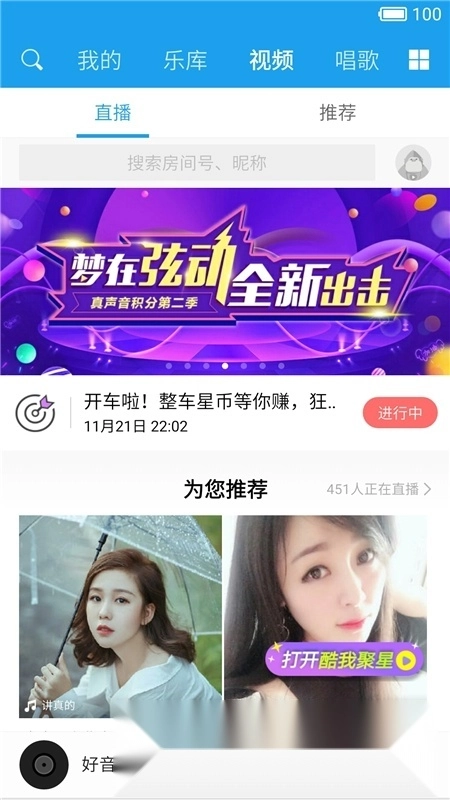
Task: Open the grid menu icon
Action: click(x=419, y=60)
